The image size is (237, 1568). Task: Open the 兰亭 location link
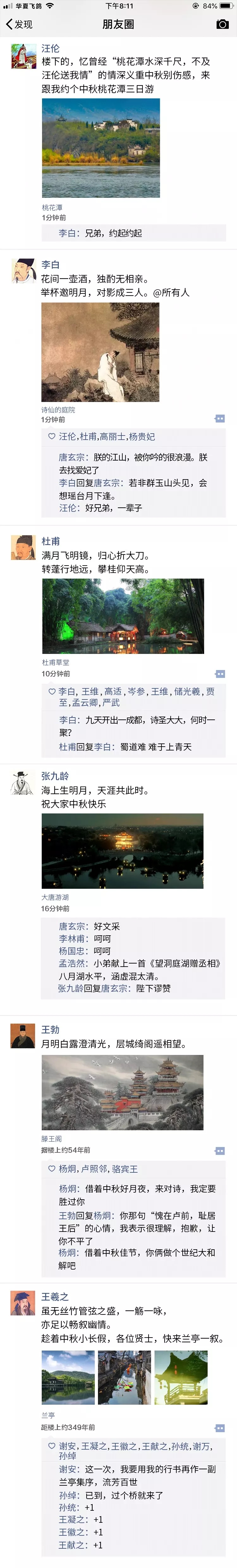coord(48,1415)
